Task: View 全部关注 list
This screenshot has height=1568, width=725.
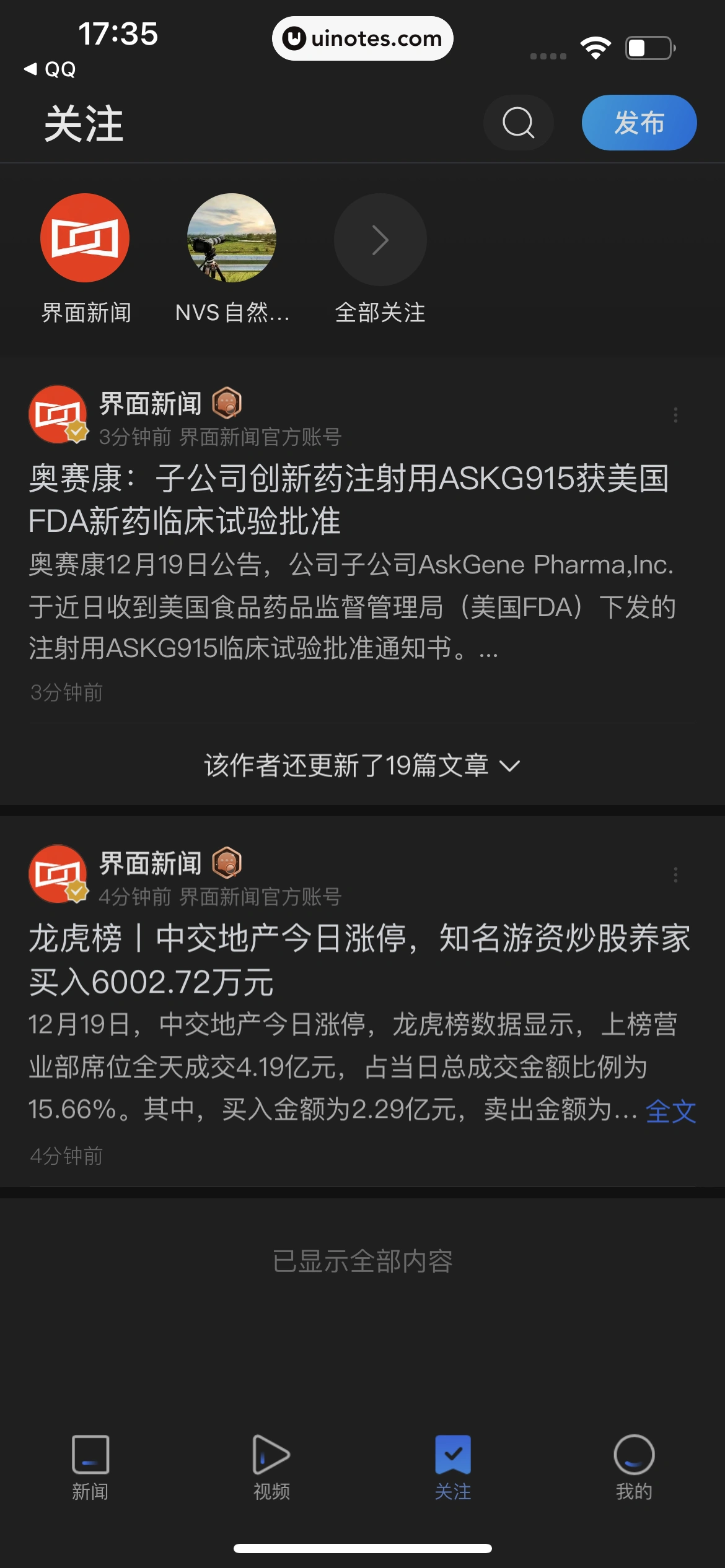Action: point(380,240)
